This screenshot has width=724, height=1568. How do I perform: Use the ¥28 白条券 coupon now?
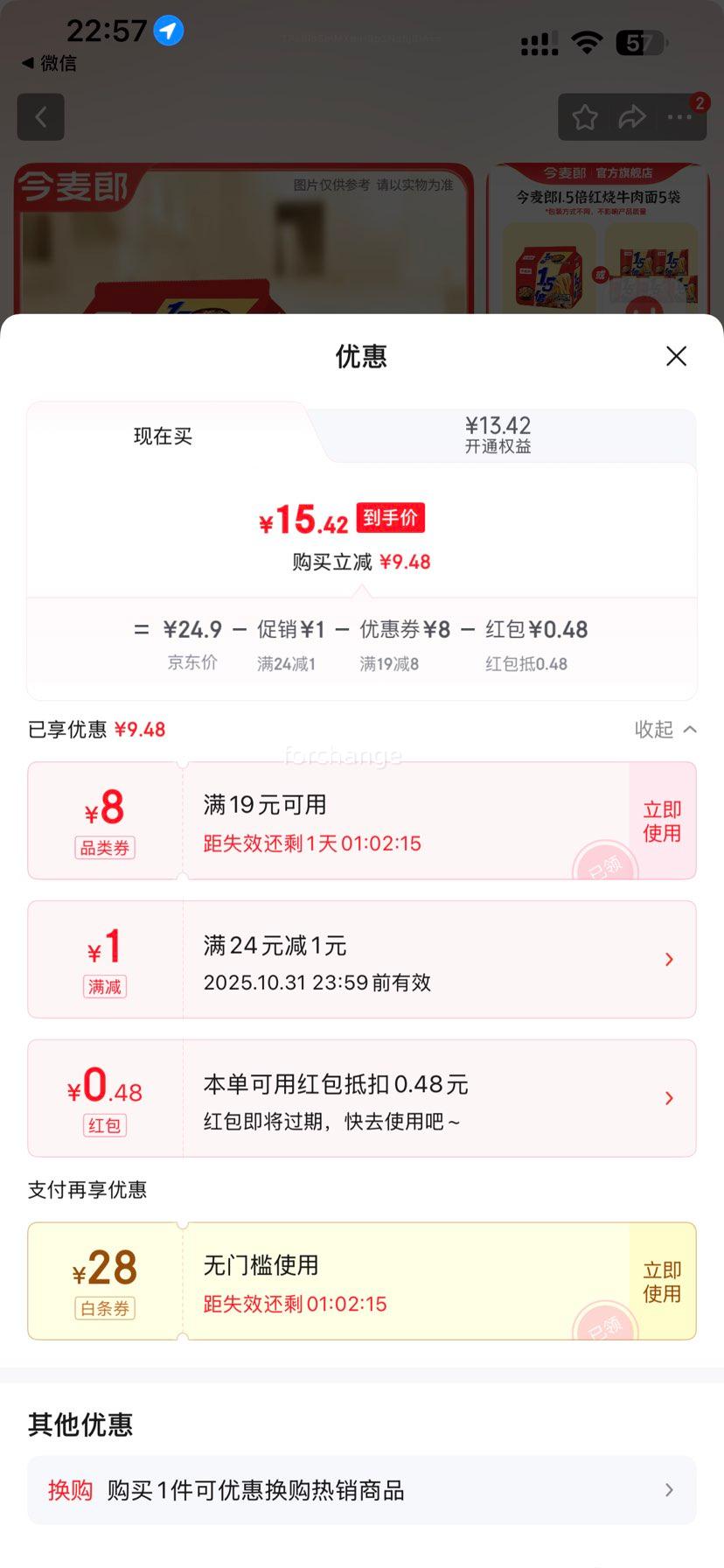(662, 1282)
